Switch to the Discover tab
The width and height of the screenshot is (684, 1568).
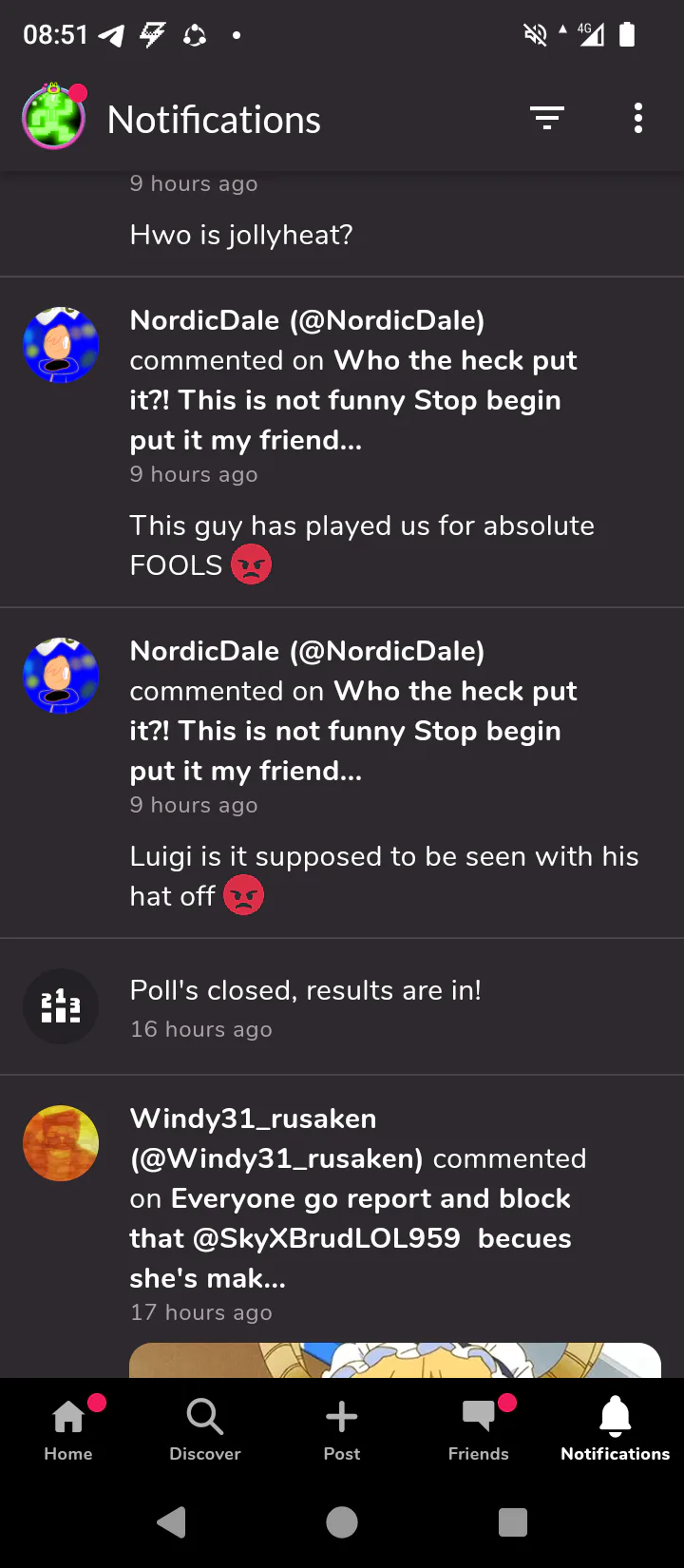point(205,1430)
